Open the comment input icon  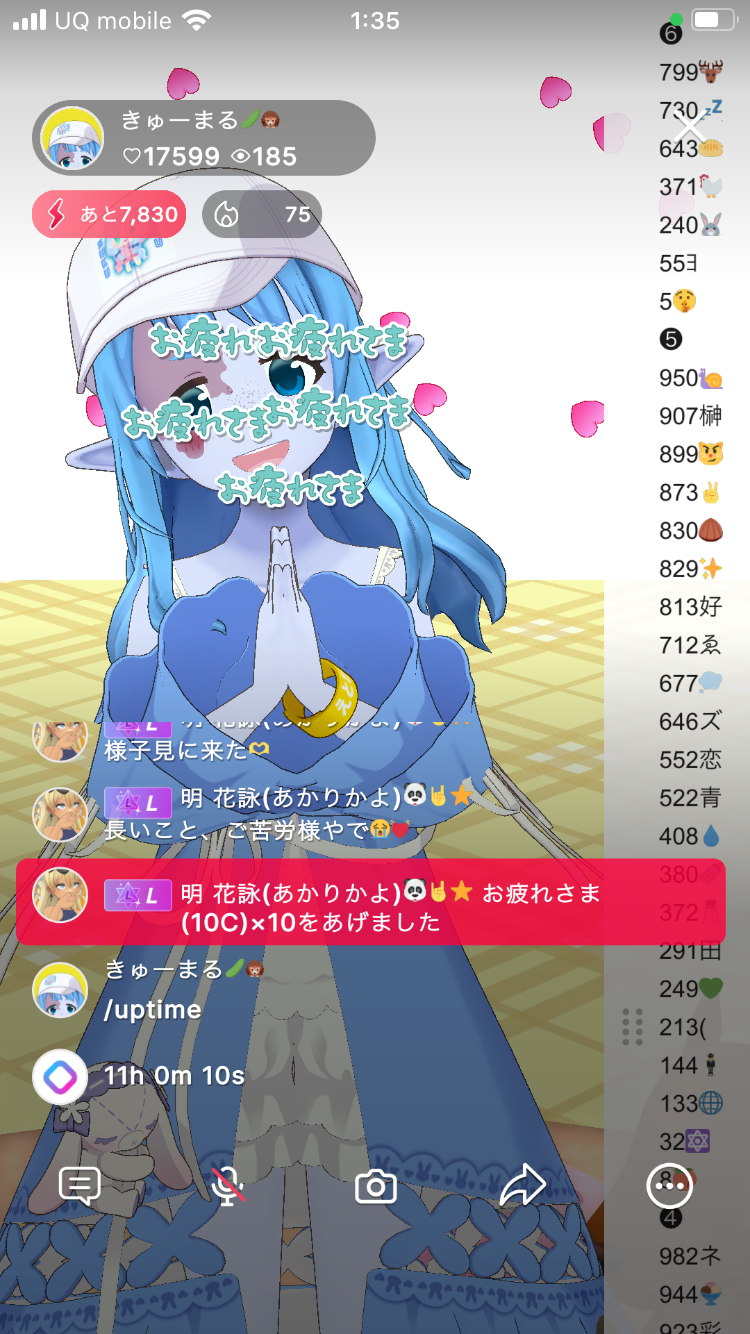pyautogui.click(x=80, y=1186)
